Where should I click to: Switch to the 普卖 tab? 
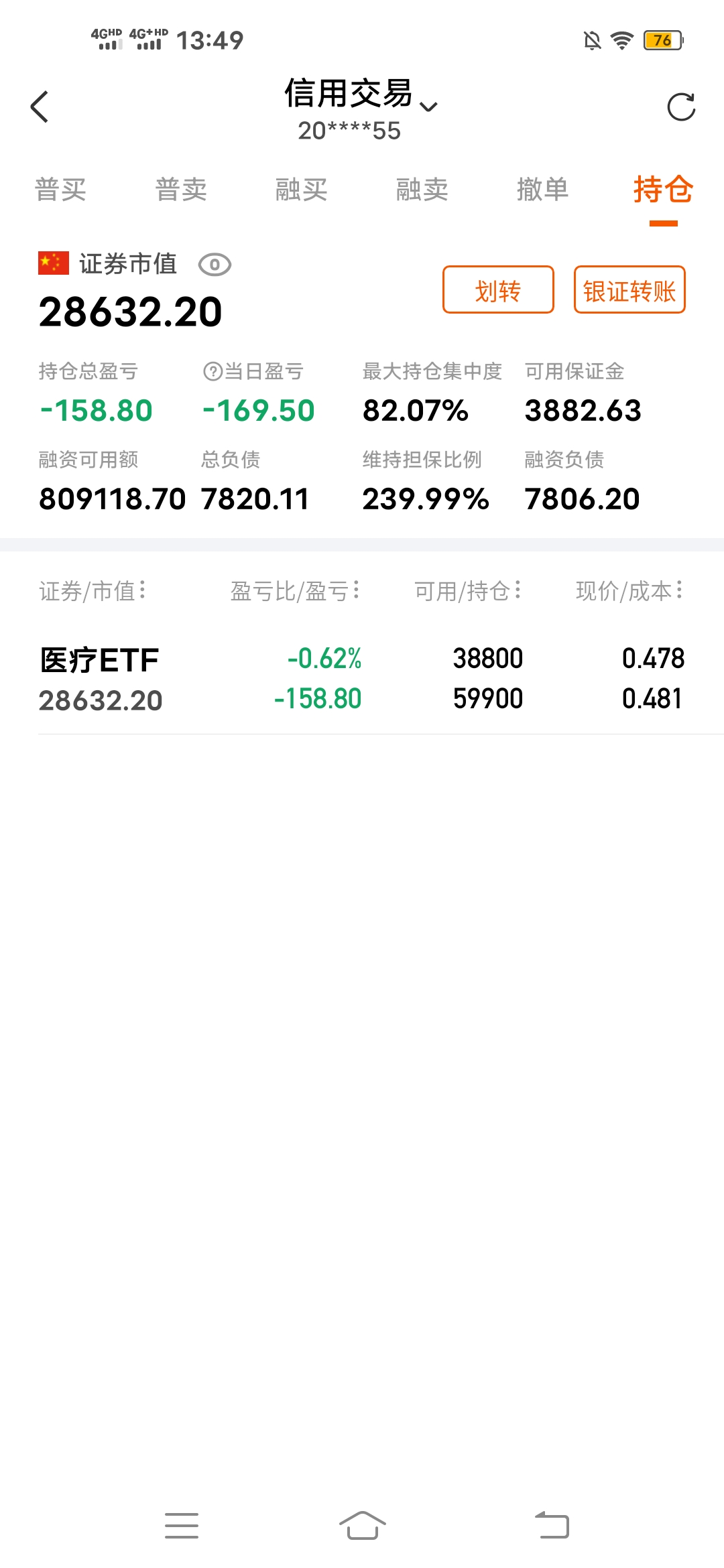click(181, 190)
